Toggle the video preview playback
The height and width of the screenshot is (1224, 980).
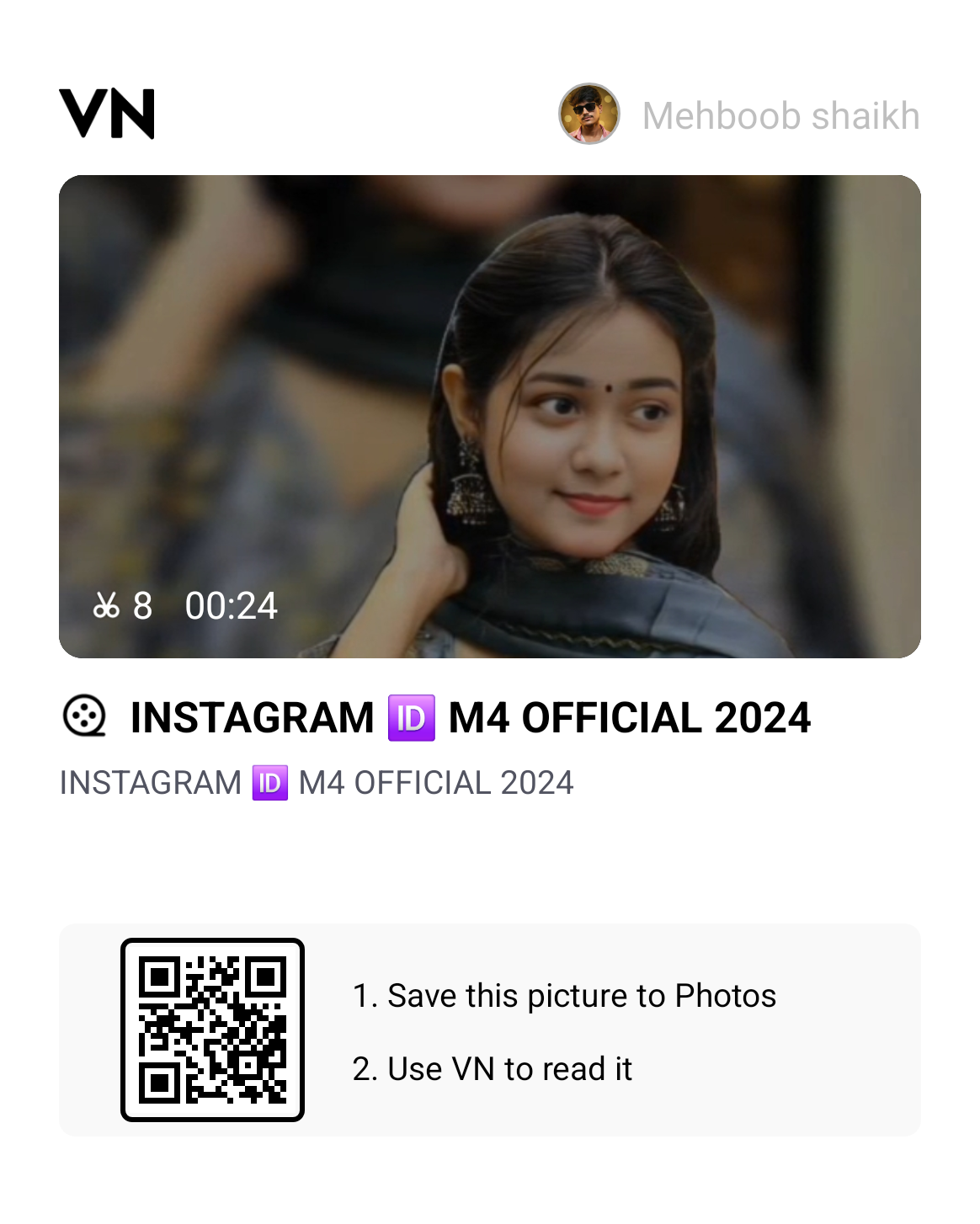coord(490,415)
